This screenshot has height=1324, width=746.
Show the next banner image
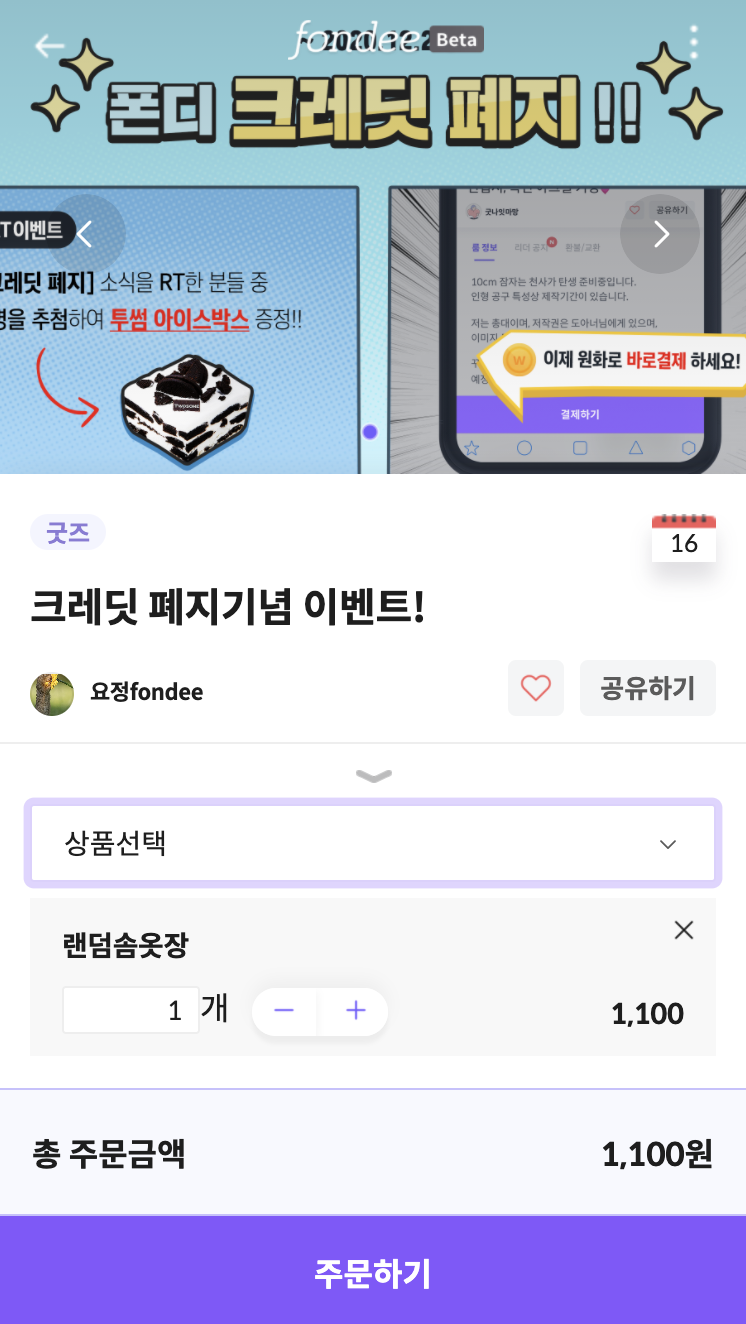(660, 234)
